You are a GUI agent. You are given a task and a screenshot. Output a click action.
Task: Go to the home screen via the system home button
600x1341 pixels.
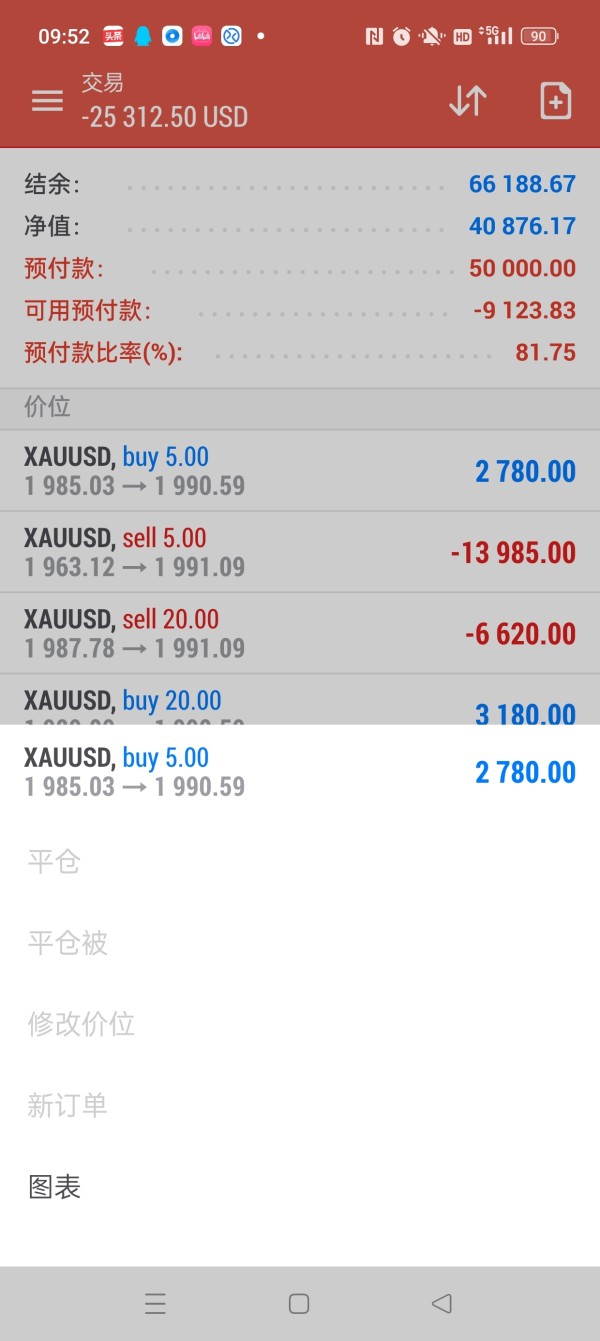(x=298, y=1303)
